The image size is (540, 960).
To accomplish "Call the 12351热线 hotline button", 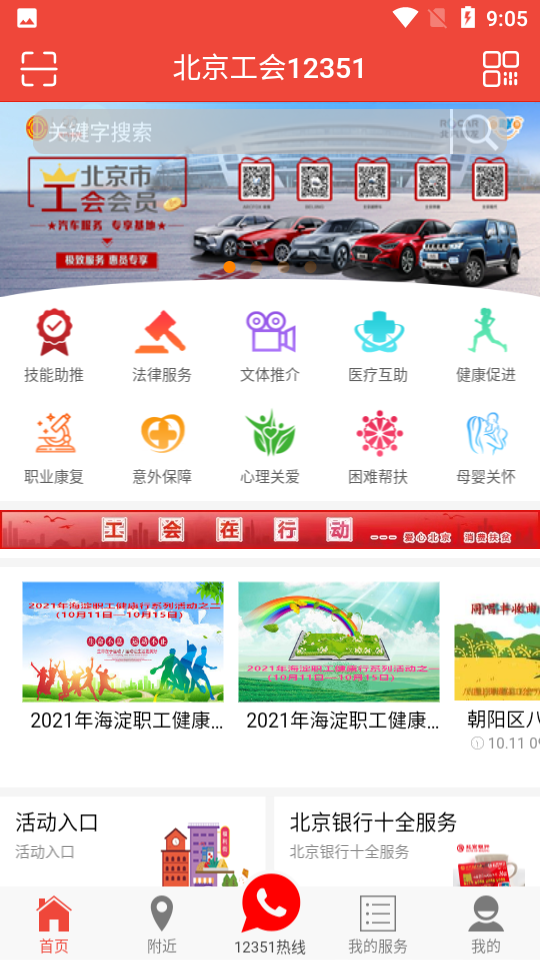I will (x=270, y=915).
